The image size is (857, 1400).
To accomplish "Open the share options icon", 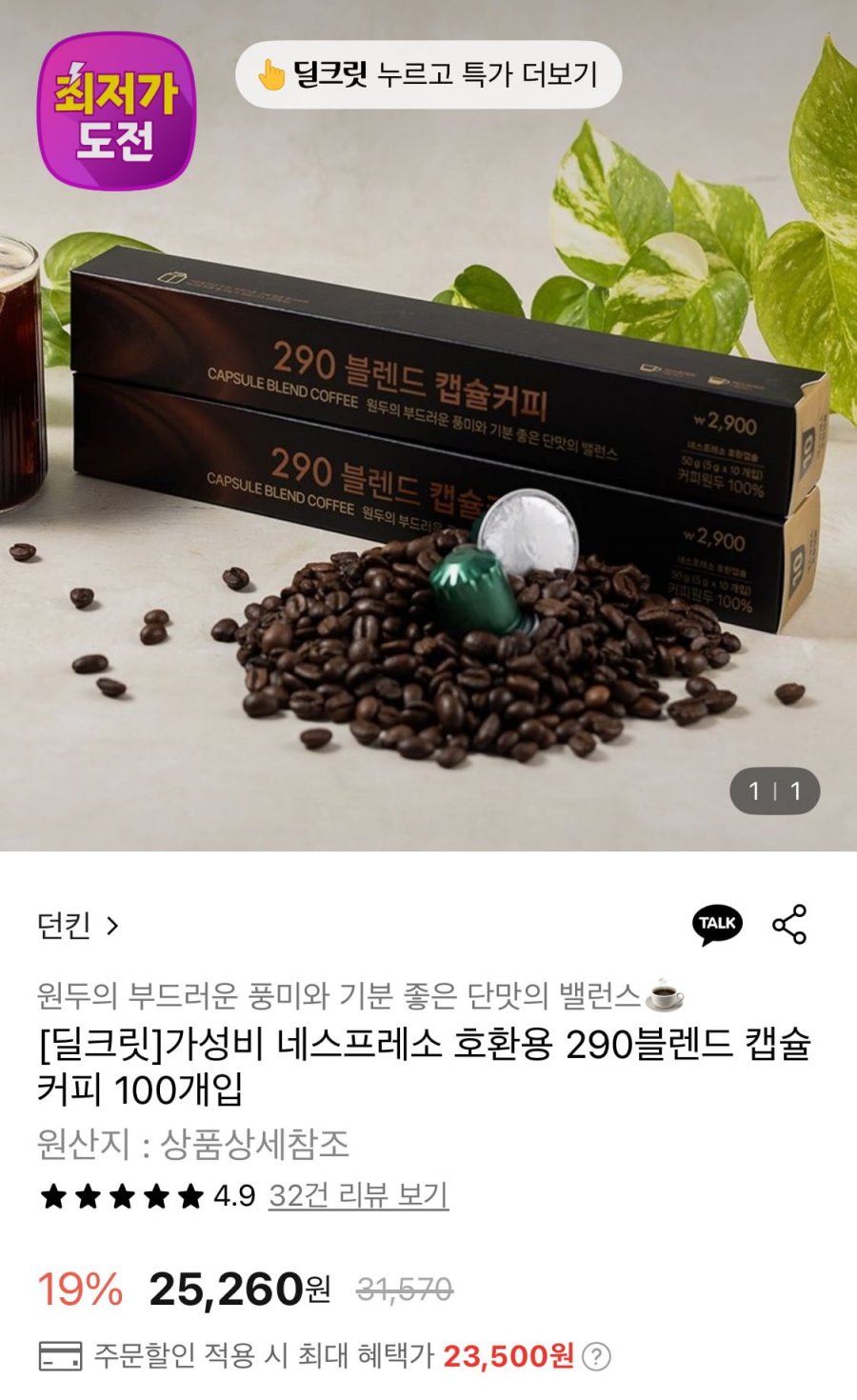I will tap(789, 924).
